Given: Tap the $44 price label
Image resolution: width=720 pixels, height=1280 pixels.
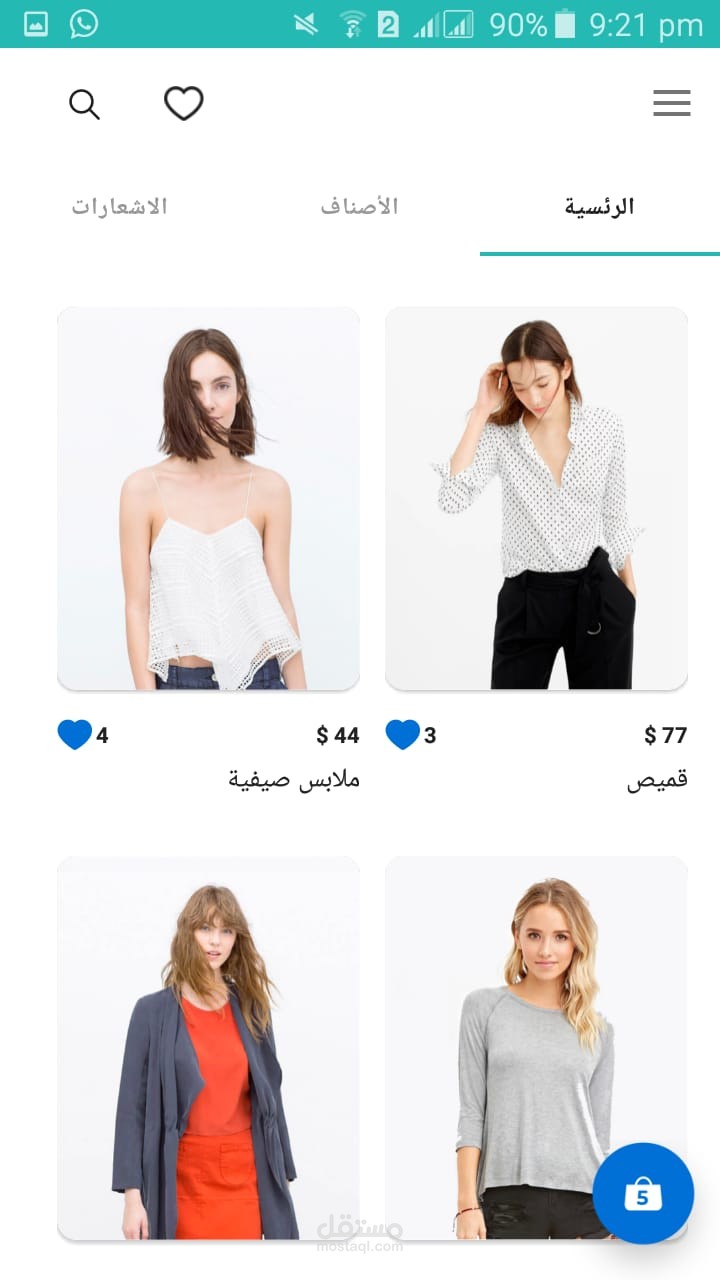Looking at the screenshot, I should pos(337,733).
